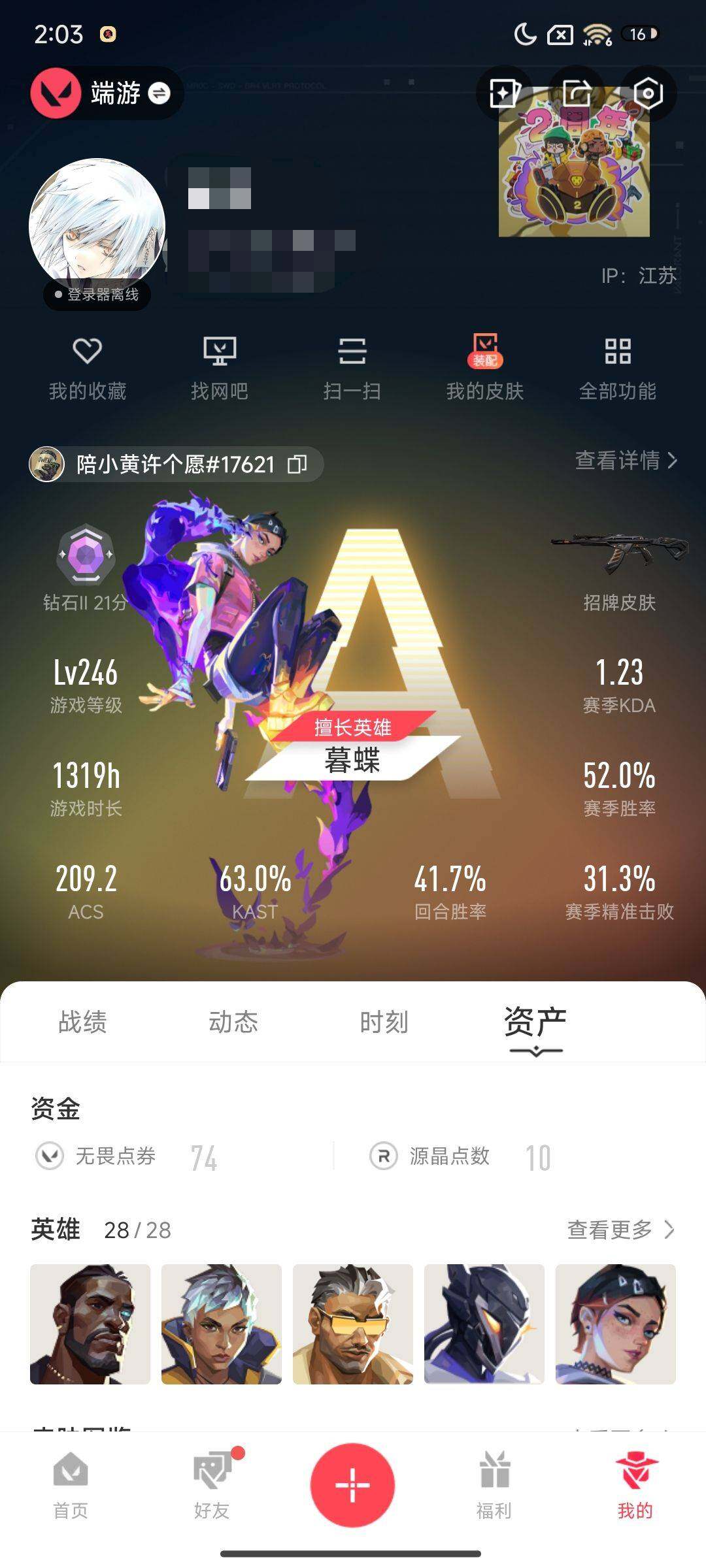Copy game ID 陪小黄许个愿#17621
This screenshot has height=1568, width=706.
[297, 465]
